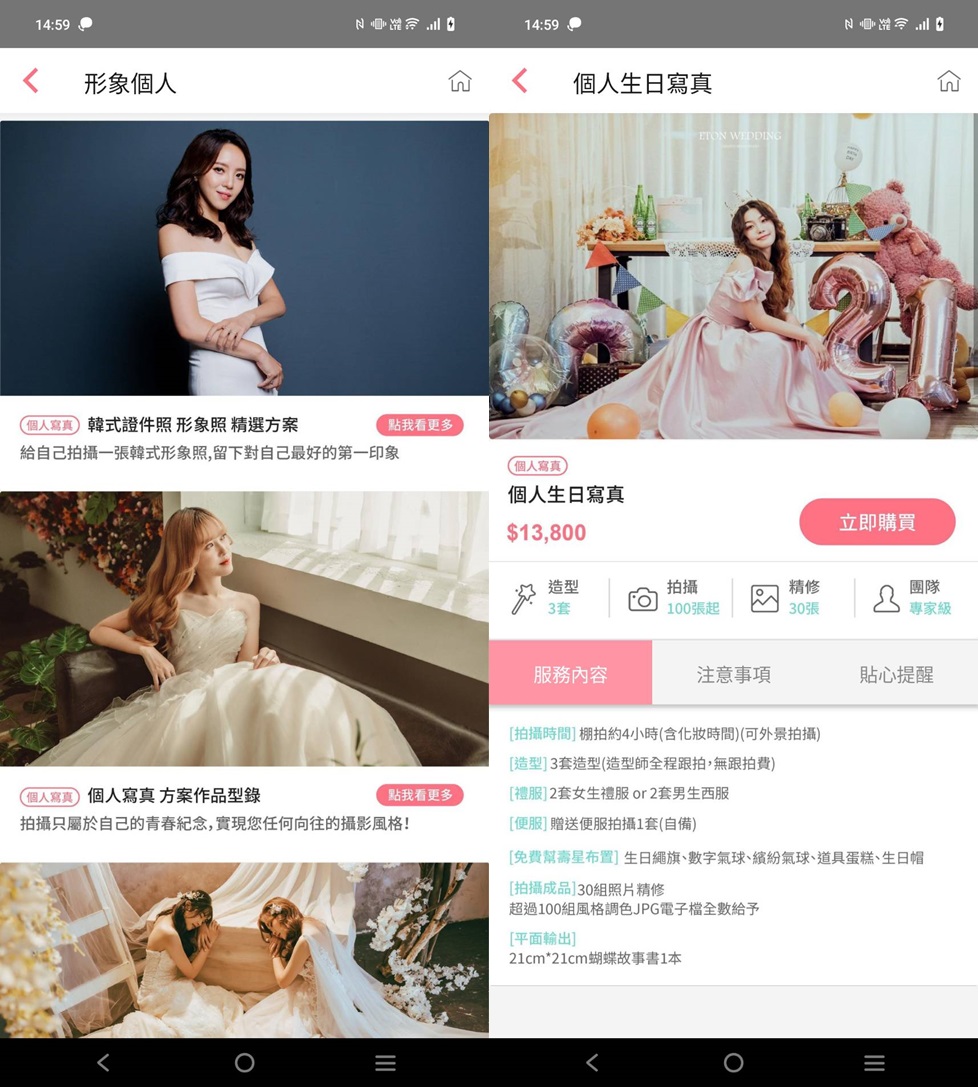
Task: Go back from the 形象個人 page
Action: click(31, 81)
